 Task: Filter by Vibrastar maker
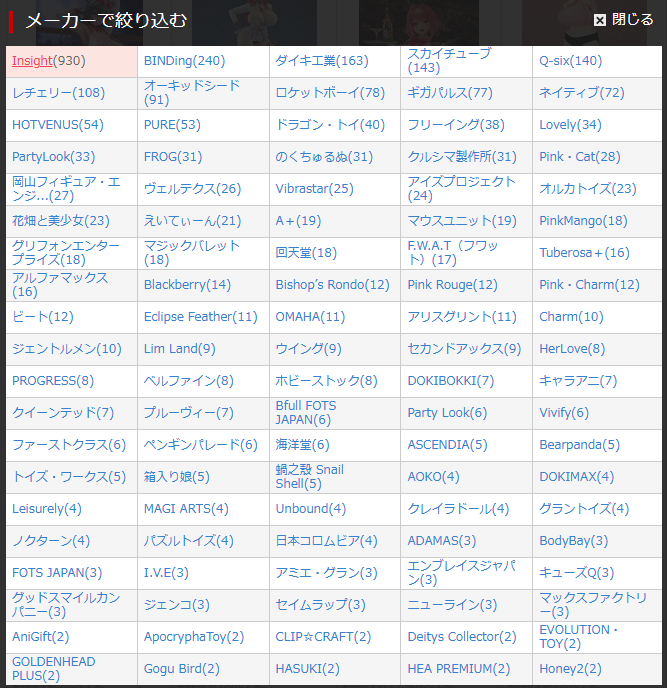point(314,189)
